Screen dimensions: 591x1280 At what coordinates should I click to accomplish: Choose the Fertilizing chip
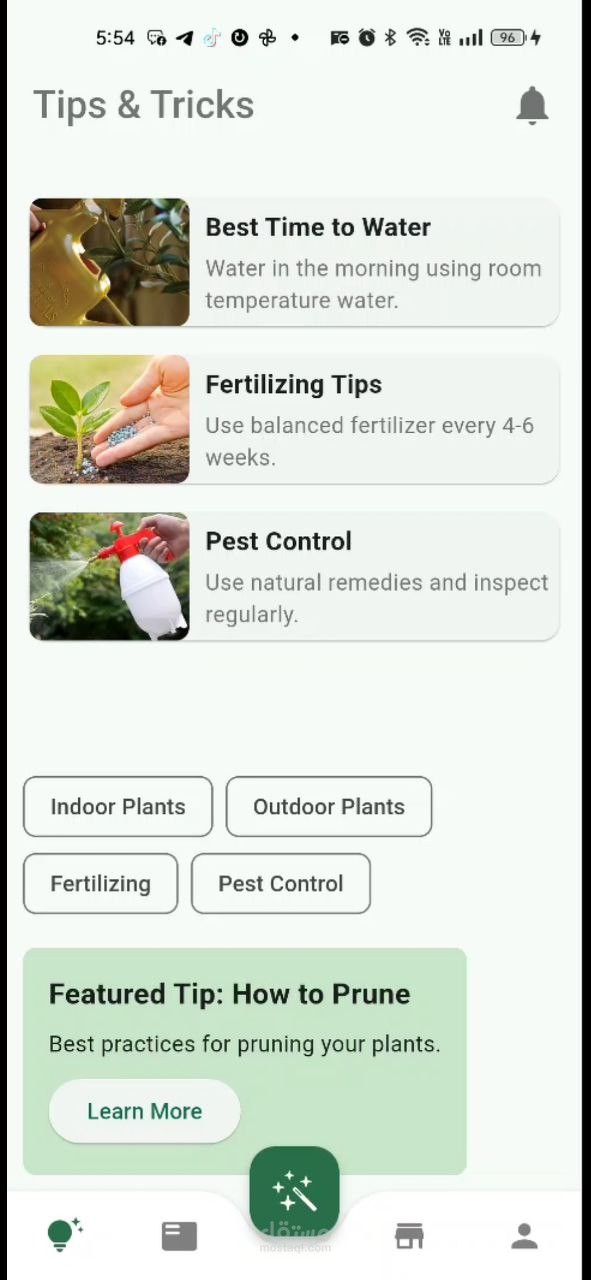100,883
